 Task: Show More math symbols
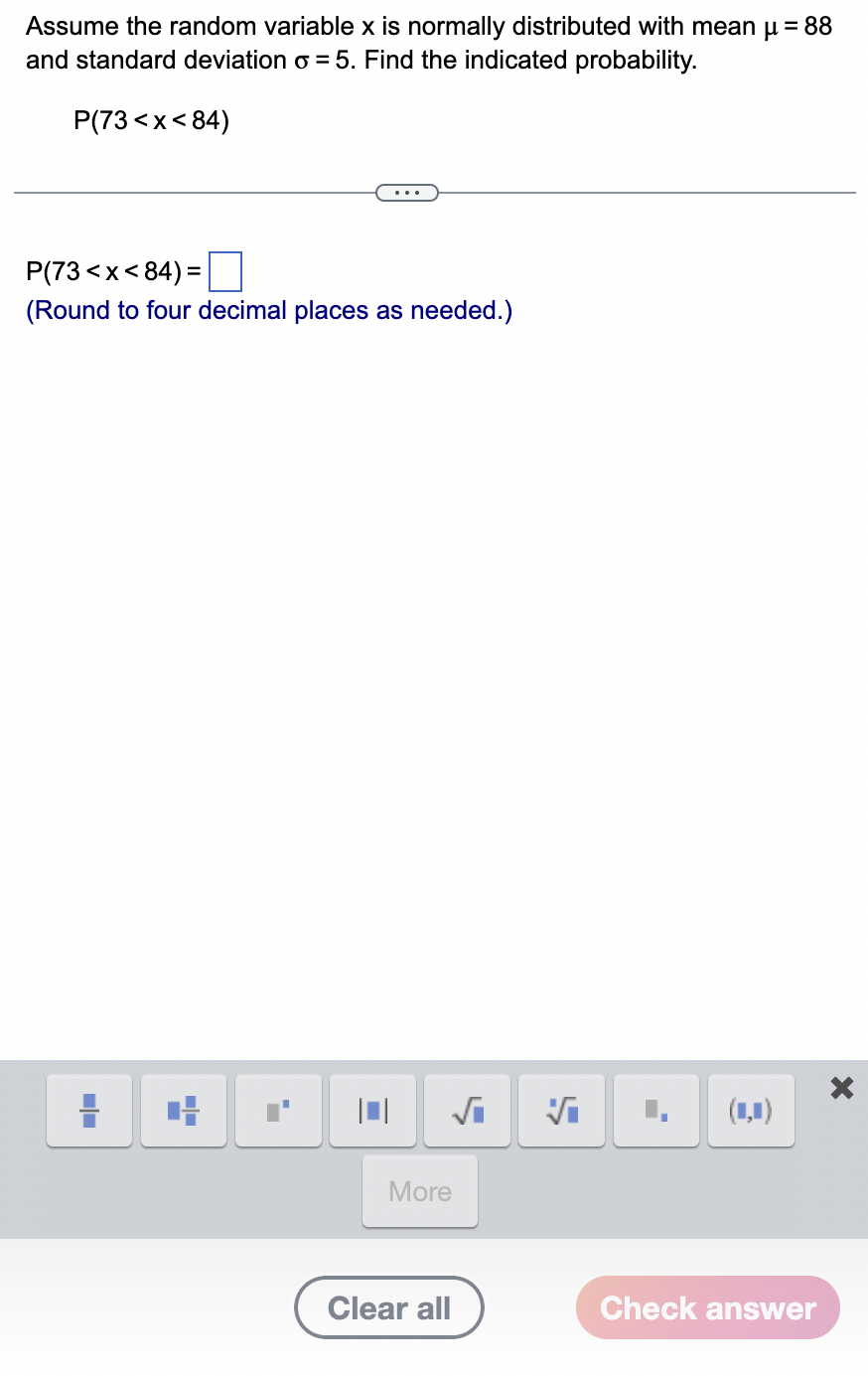[x=420, y=1191]
